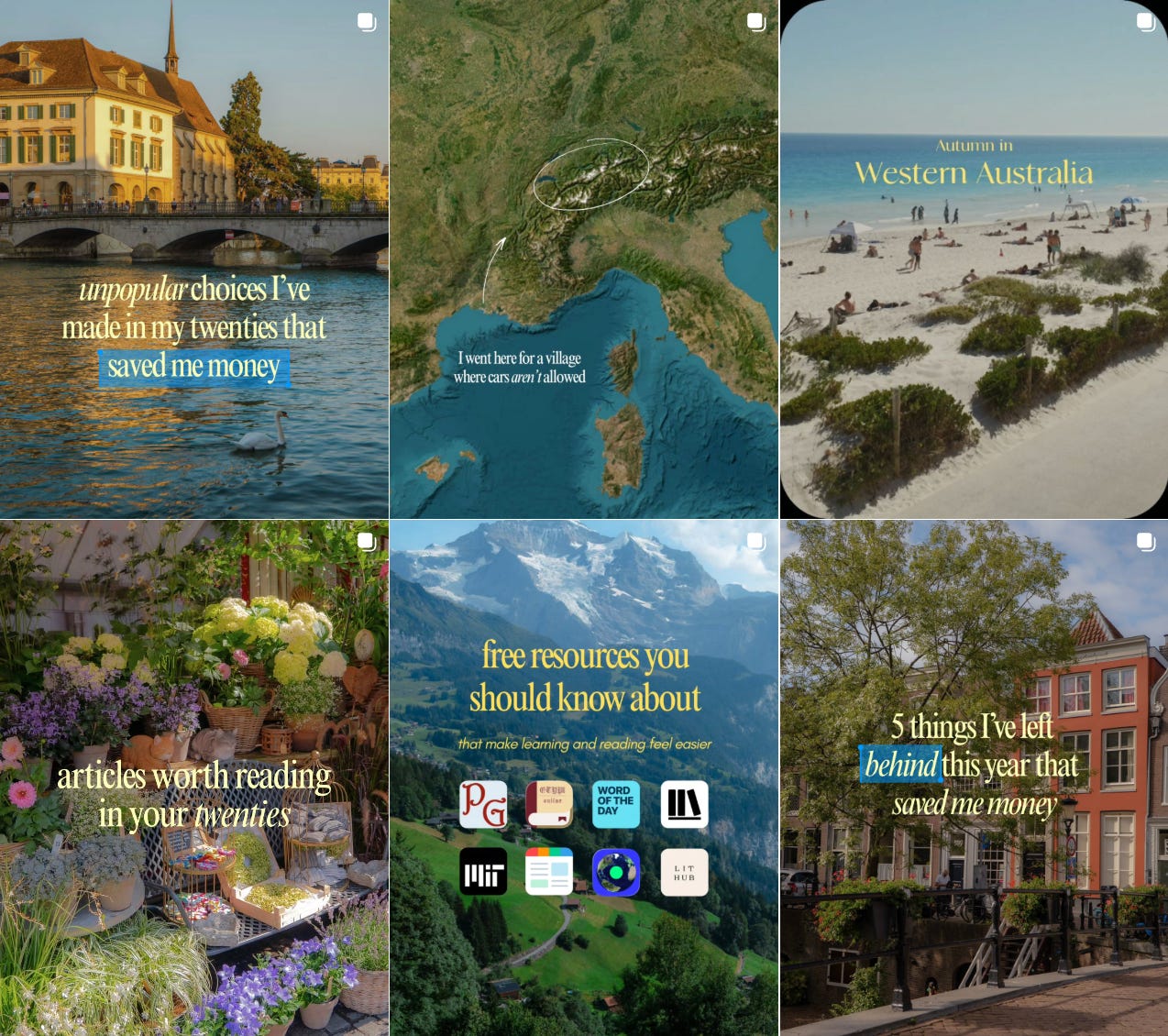
Task: Open the village where cars aren't allowed post
Action: [x=584, y=259]
